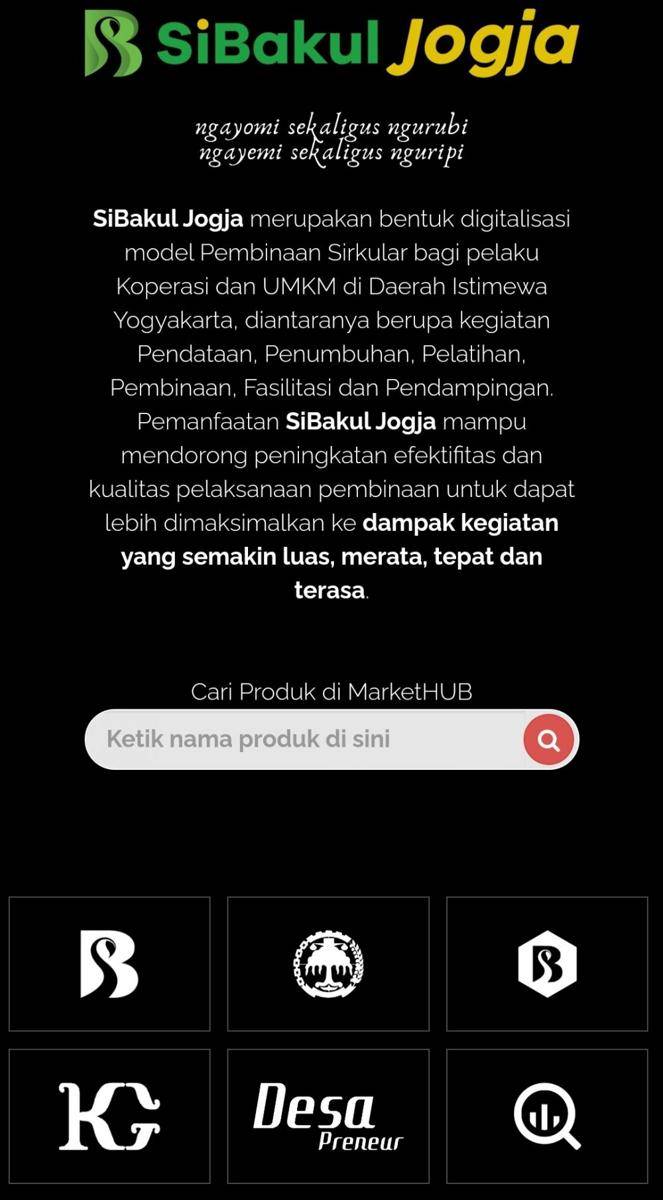Open the KG logo tile

(109, 1116)
